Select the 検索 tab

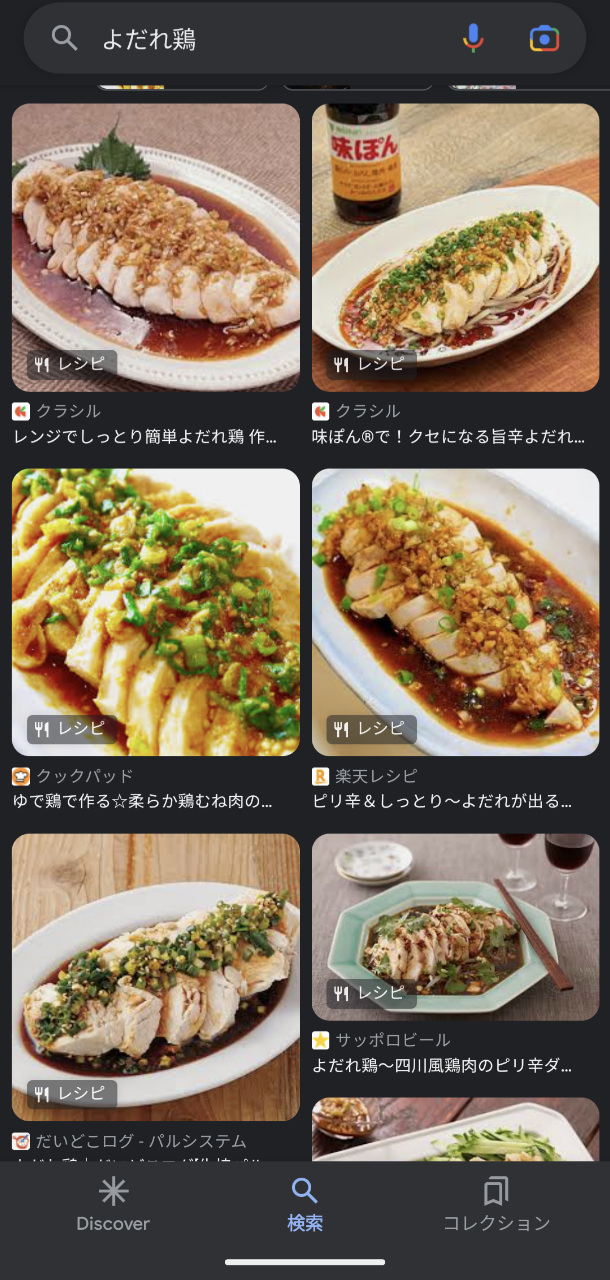tap(304, 1204)
